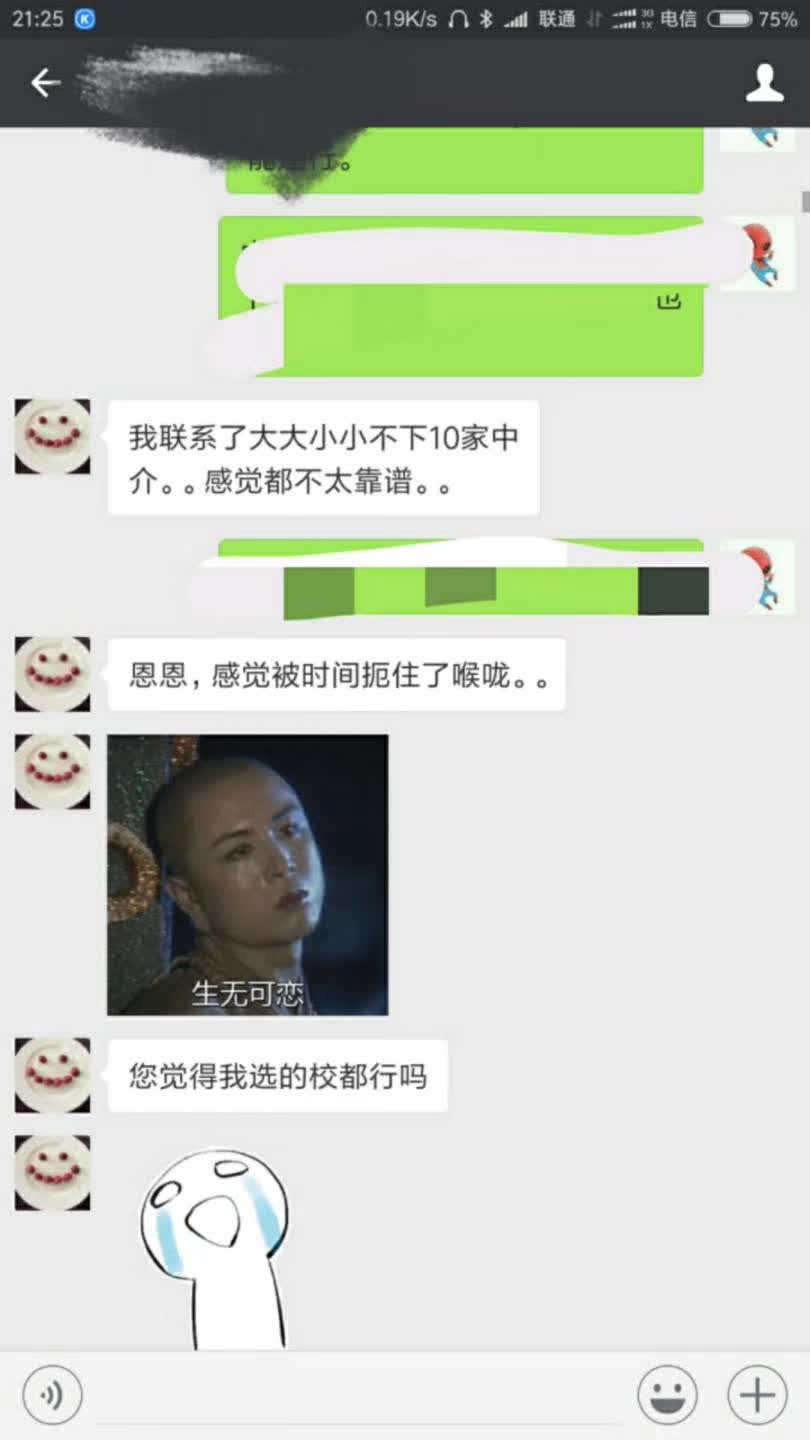View the 生无可恋 meme image
This screenshot has height=1440, width=810.
[x=247, y=875]
